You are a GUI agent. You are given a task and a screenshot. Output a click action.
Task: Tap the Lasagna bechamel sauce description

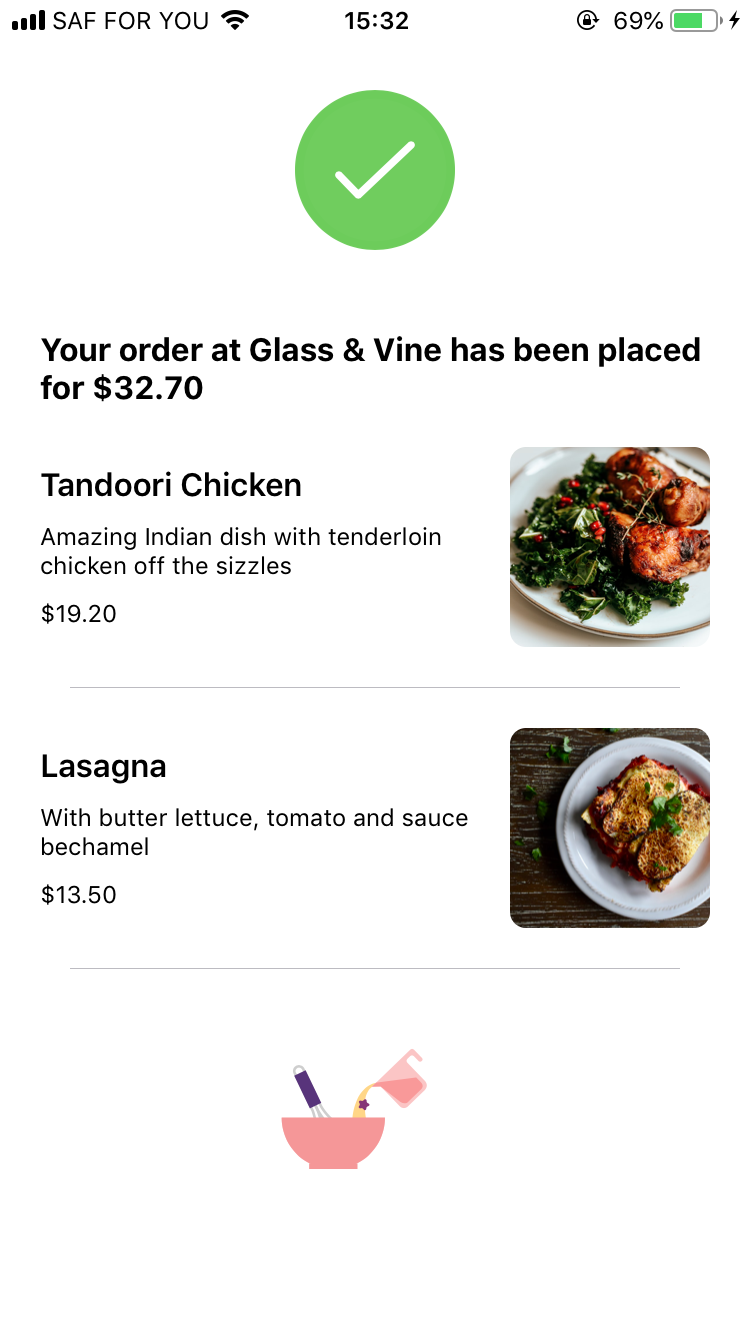(254, 832)
